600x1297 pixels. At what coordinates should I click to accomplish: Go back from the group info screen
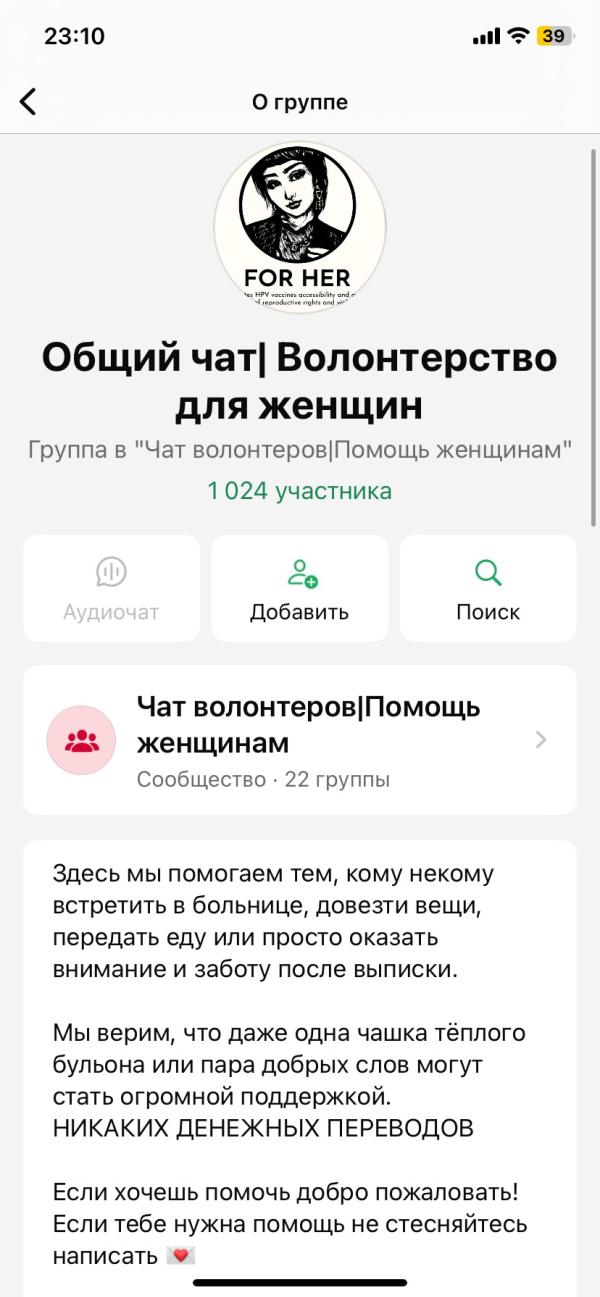tap(28, 102)
